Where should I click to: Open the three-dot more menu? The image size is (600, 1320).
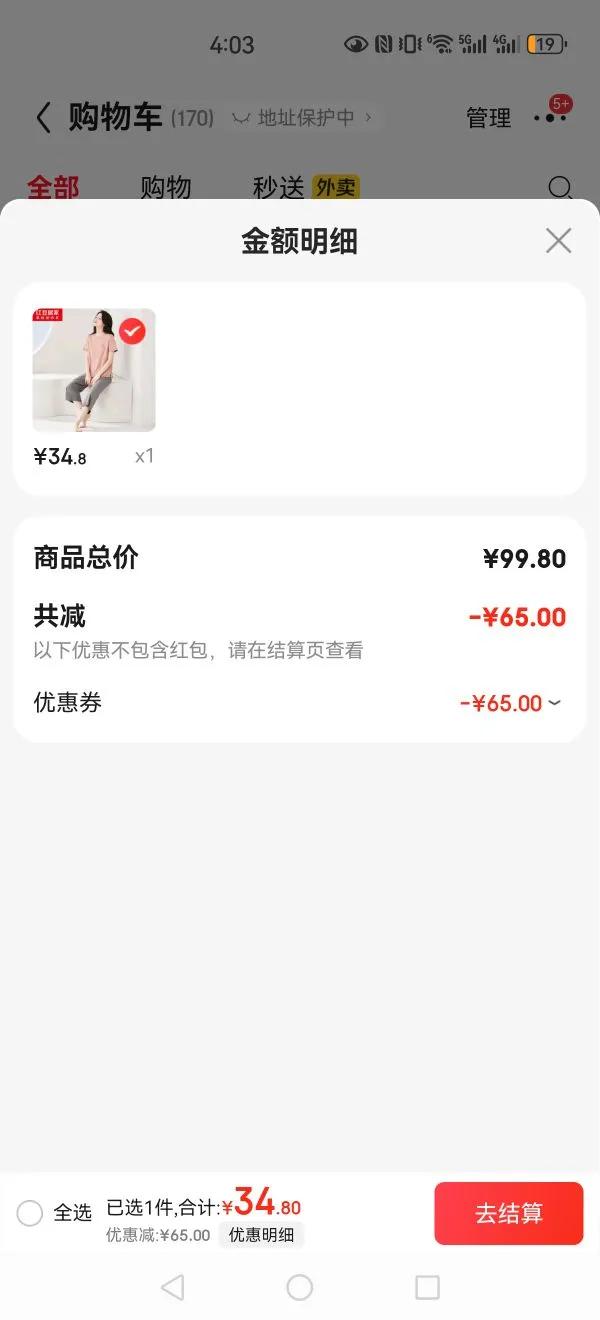(x=549, y=118)
